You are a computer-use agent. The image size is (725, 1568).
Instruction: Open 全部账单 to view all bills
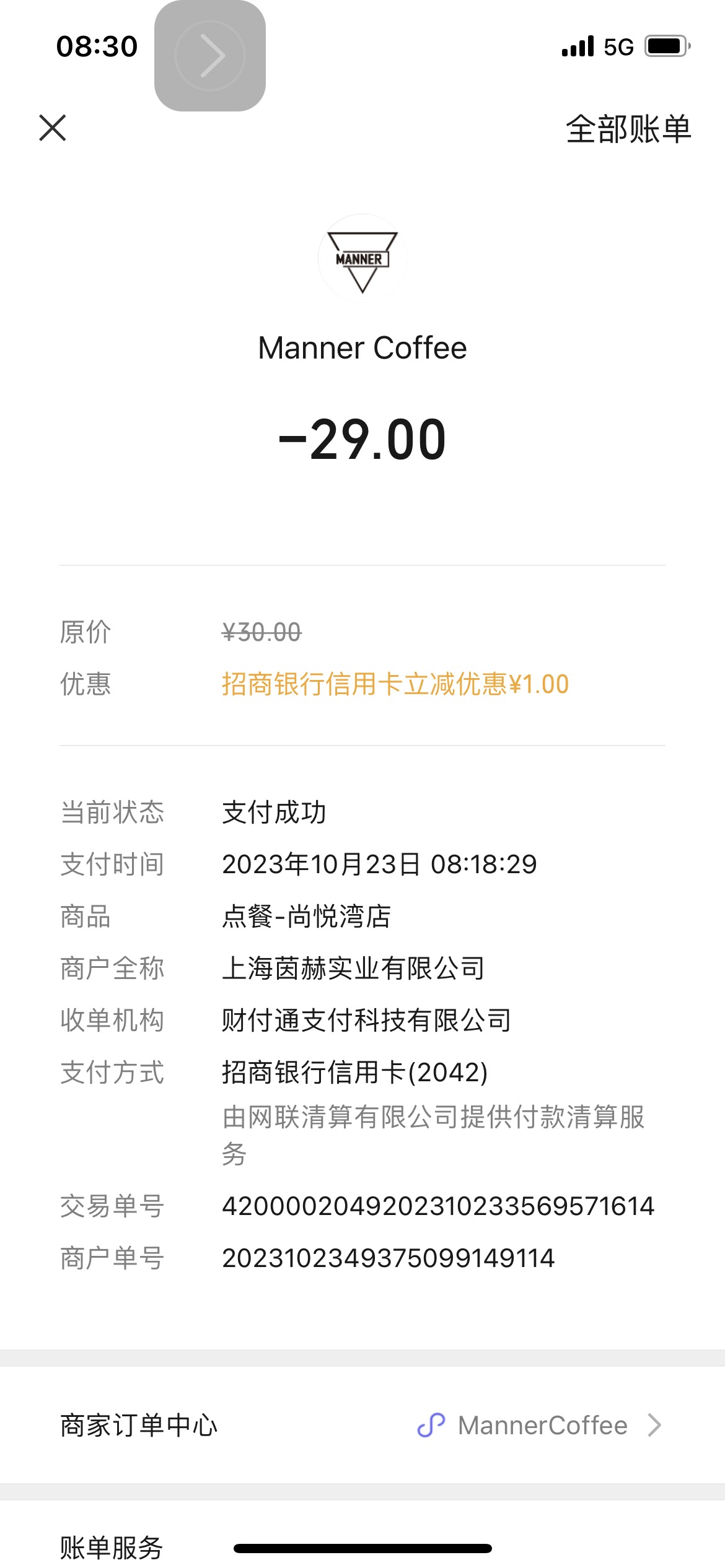[x=628, y=129]
